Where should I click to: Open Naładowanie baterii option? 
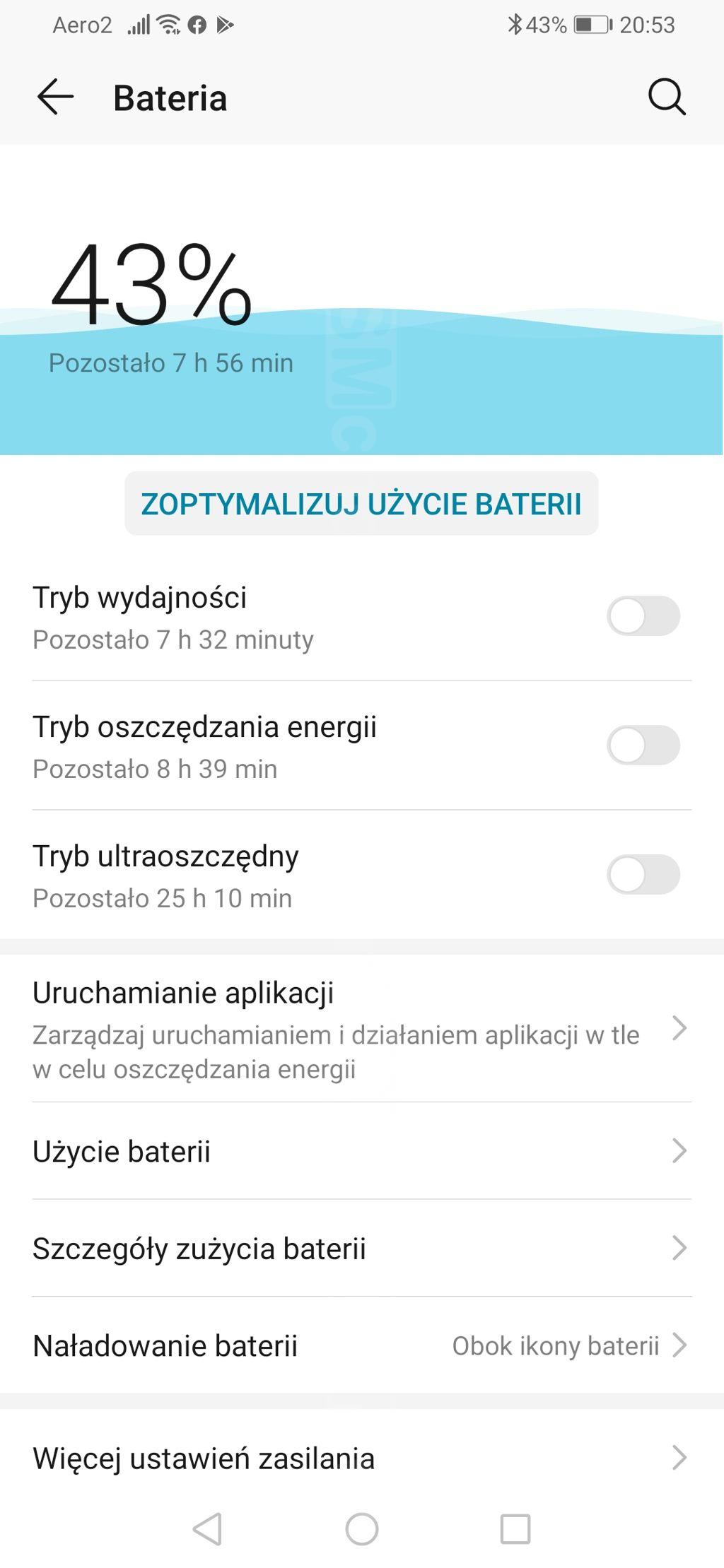tap(361, 1345)
